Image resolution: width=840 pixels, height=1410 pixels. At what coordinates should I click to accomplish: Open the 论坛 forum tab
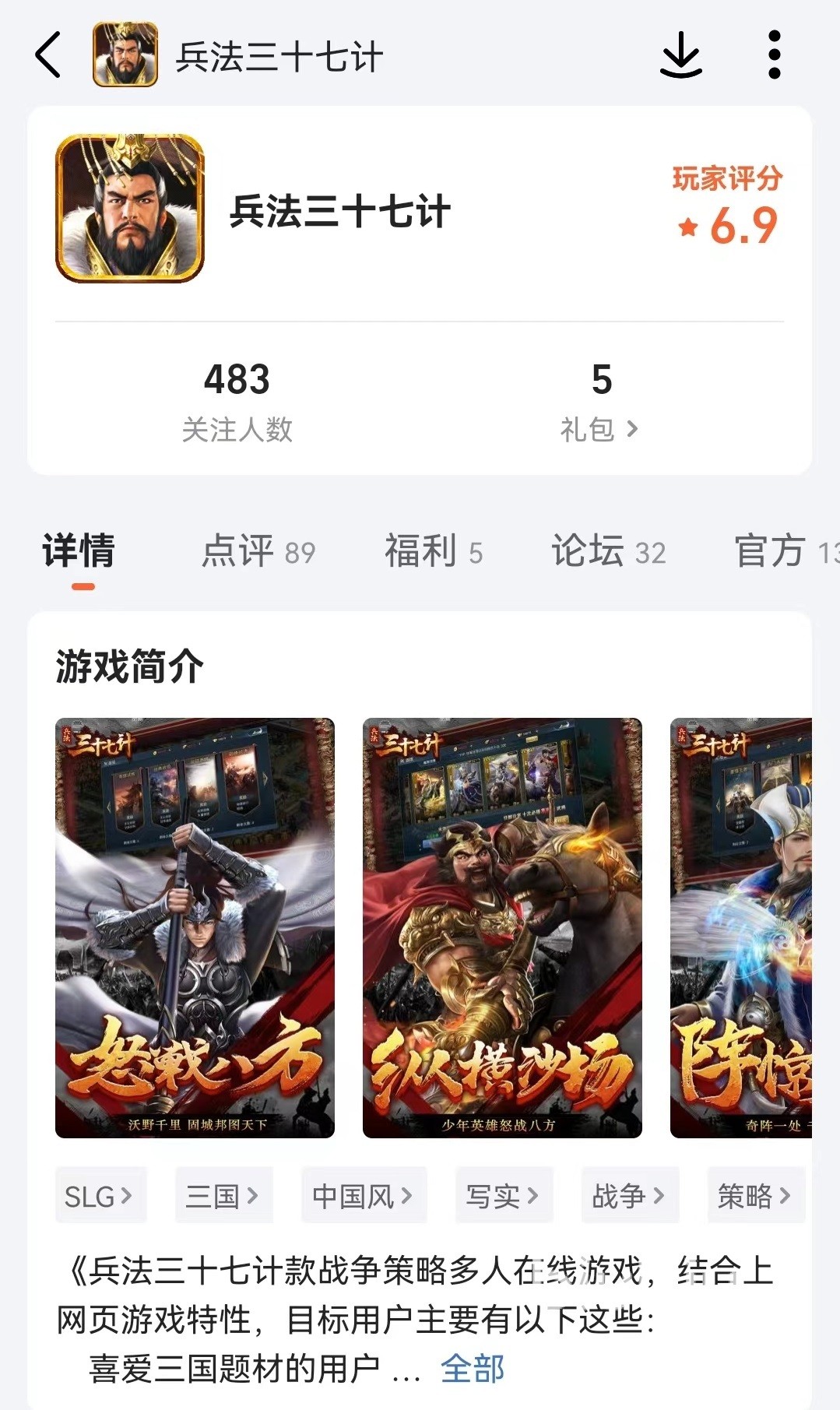[608, 551]
